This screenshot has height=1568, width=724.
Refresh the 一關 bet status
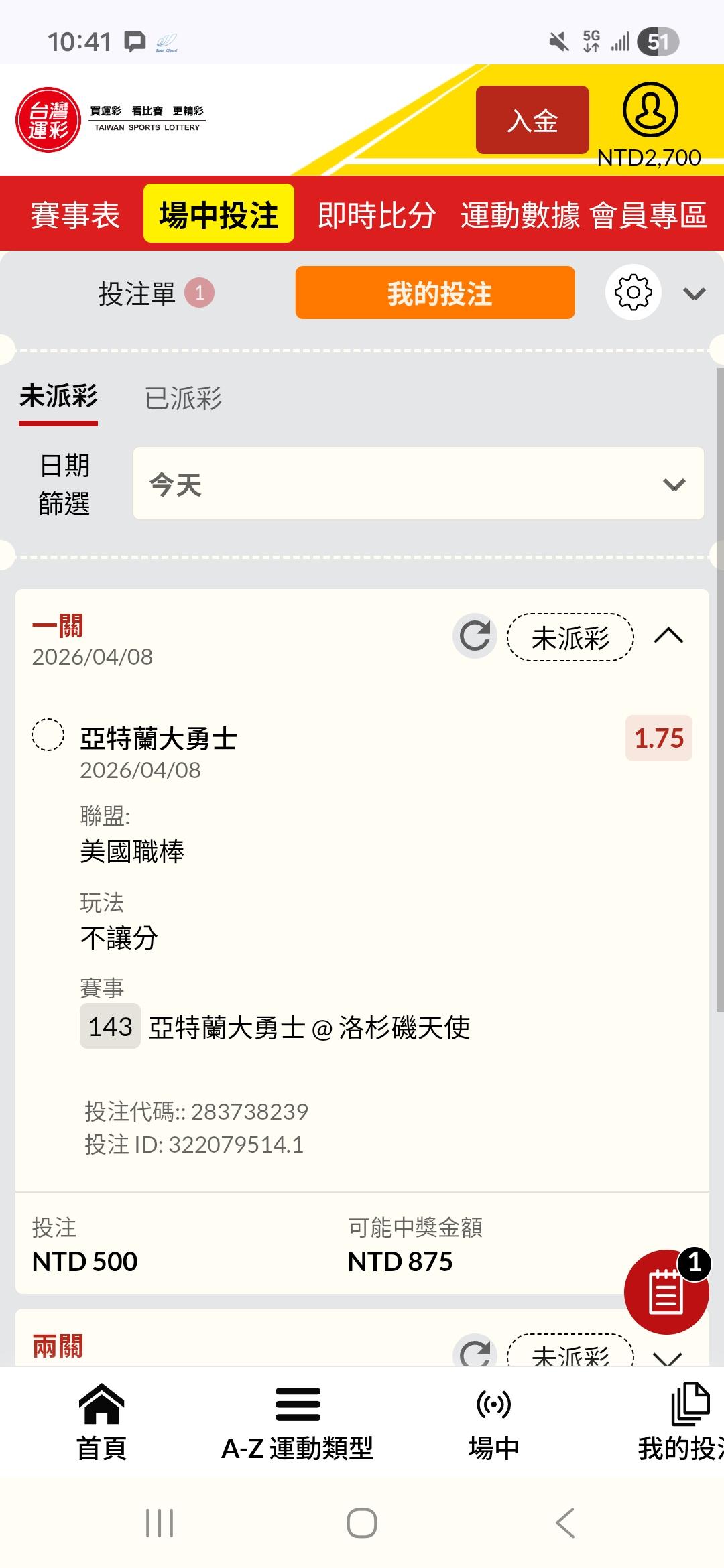475,636
